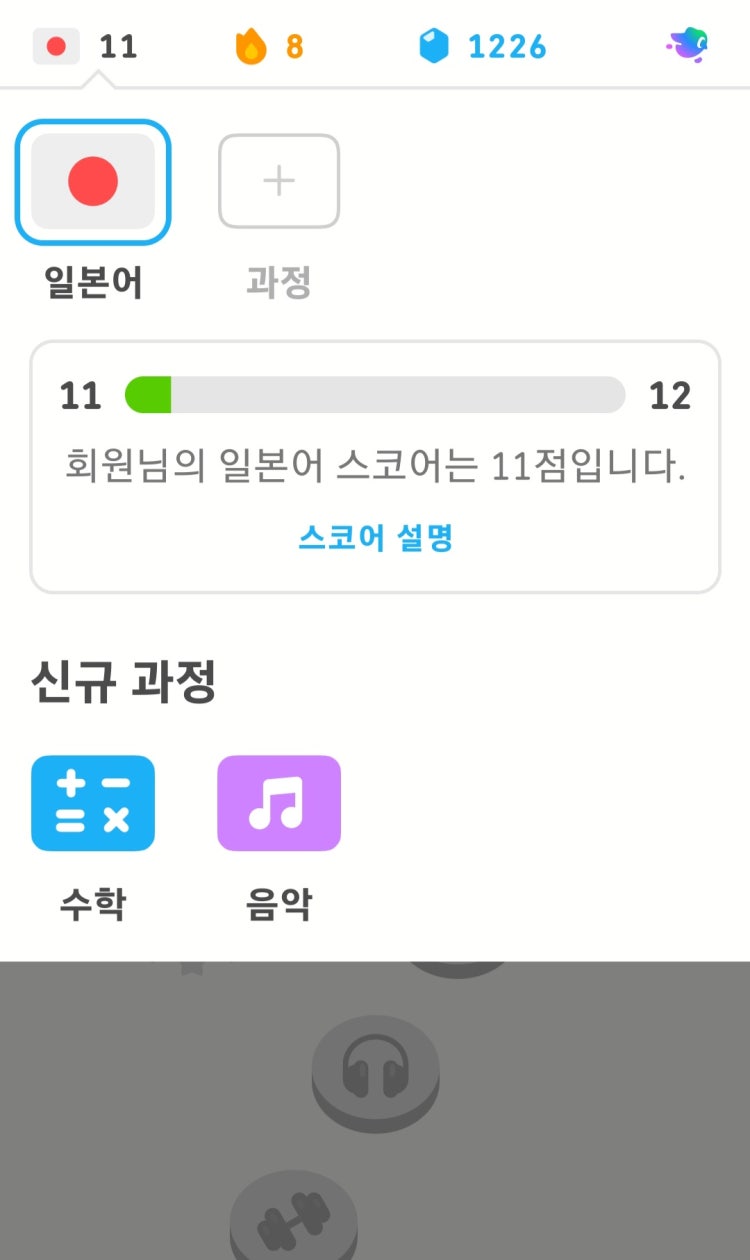The image size is (750, 1260).
Task: Select the 일본어 Japanese course
Action: coord(93,182)
